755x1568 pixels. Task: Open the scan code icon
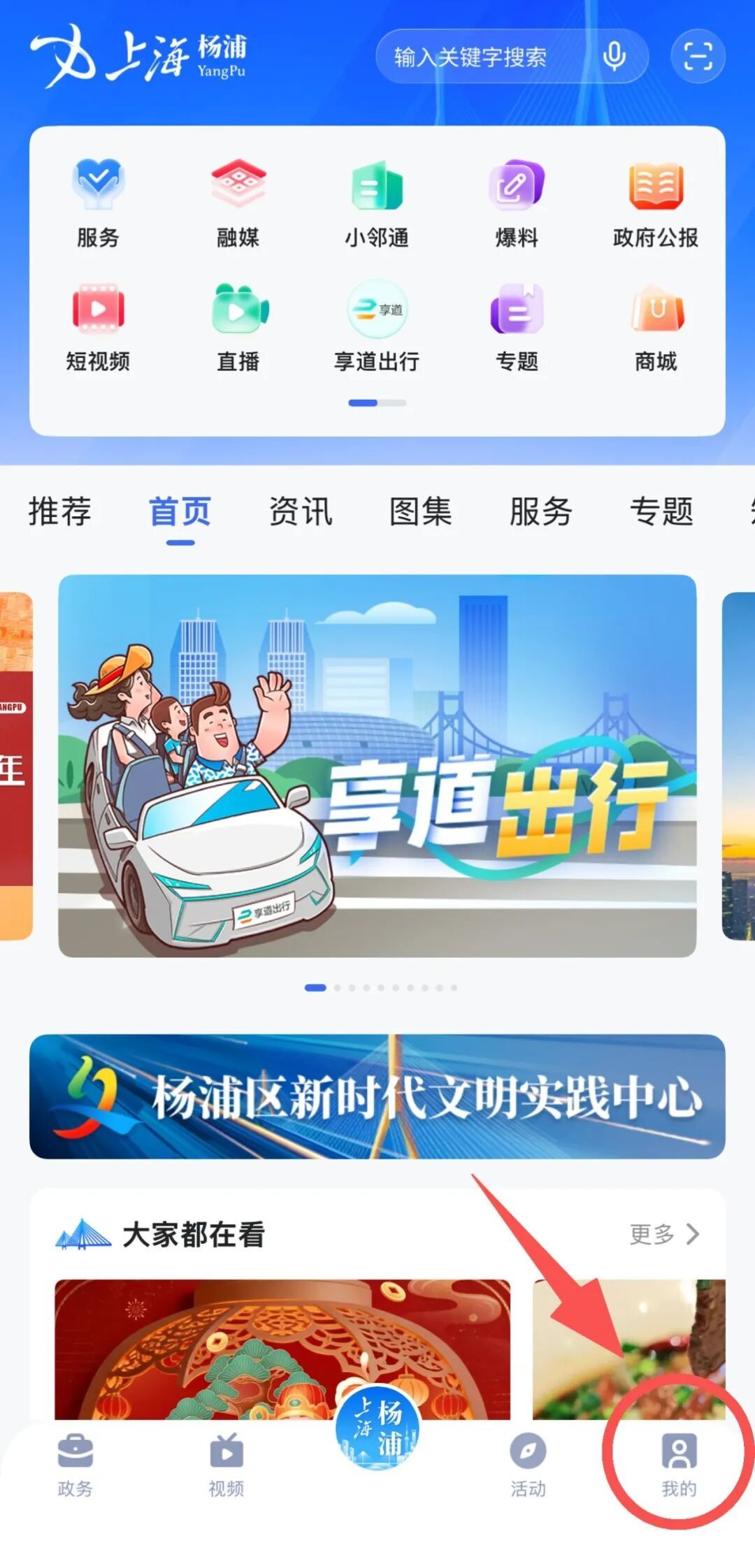697,57
